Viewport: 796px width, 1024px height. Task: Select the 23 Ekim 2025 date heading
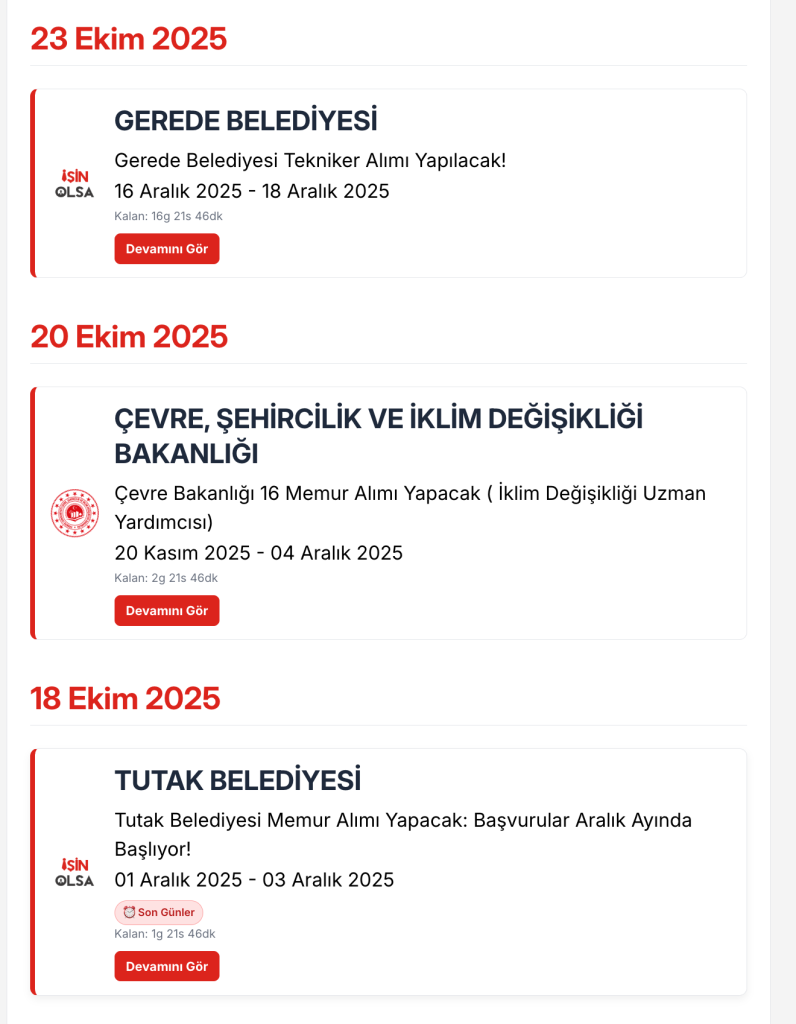[x=128, y=39]
